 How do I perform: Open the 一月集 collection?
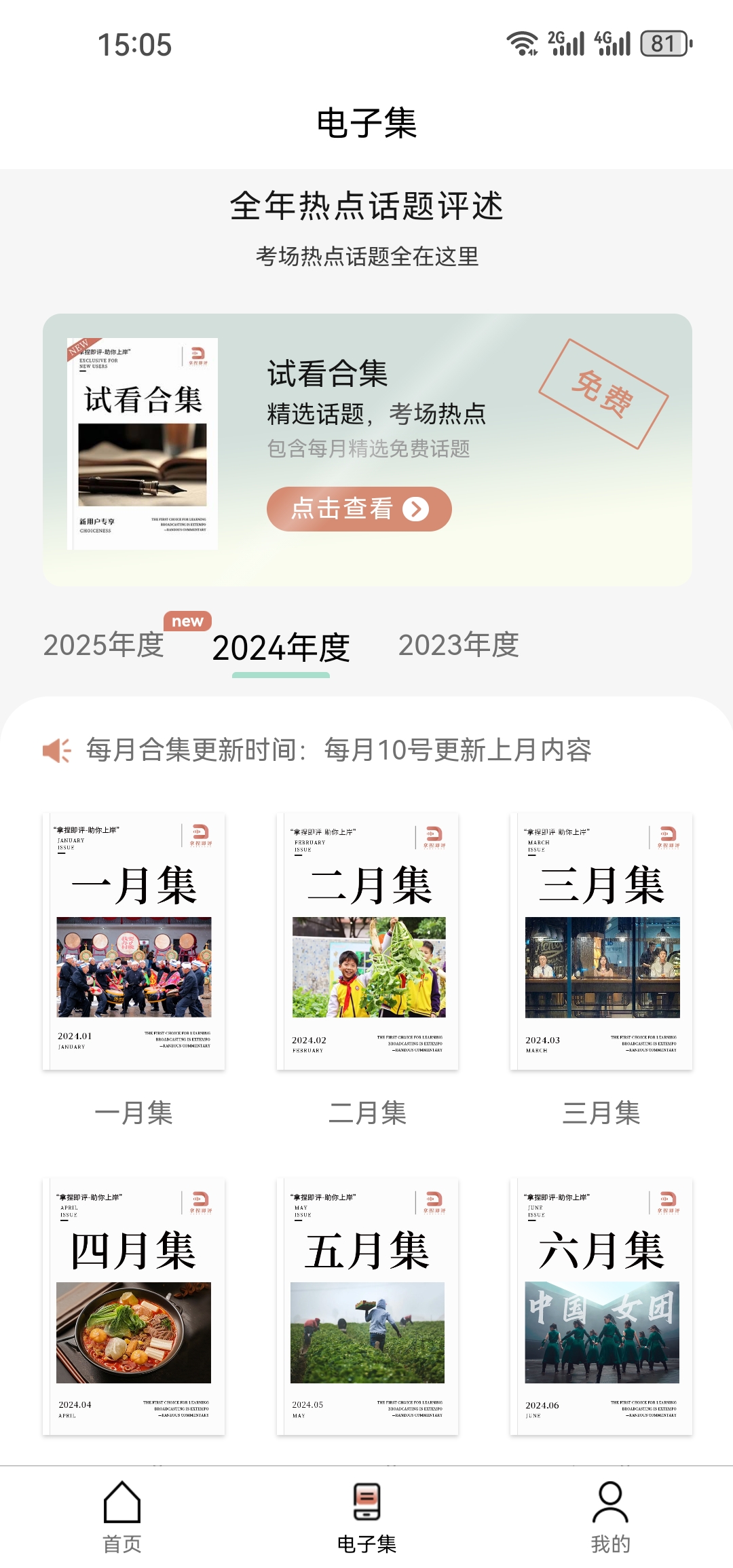pyautogui.click(x=134, y=941)
